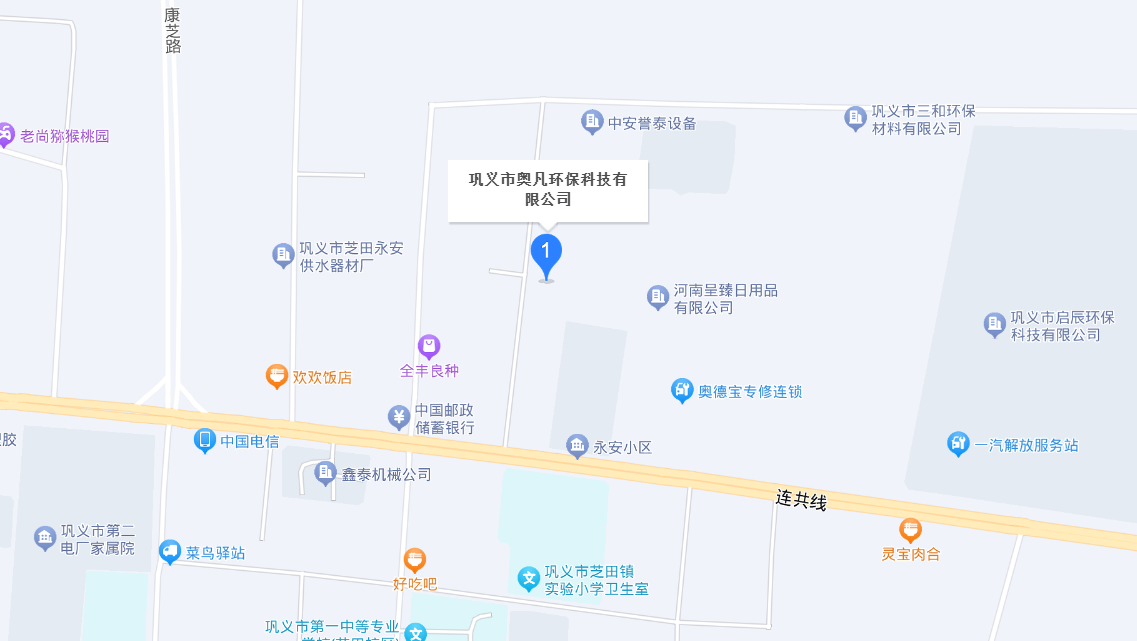Select the 灵宝肉合 restaurant marker
The height and width of the screenshot is (641, 1137).
910,529
